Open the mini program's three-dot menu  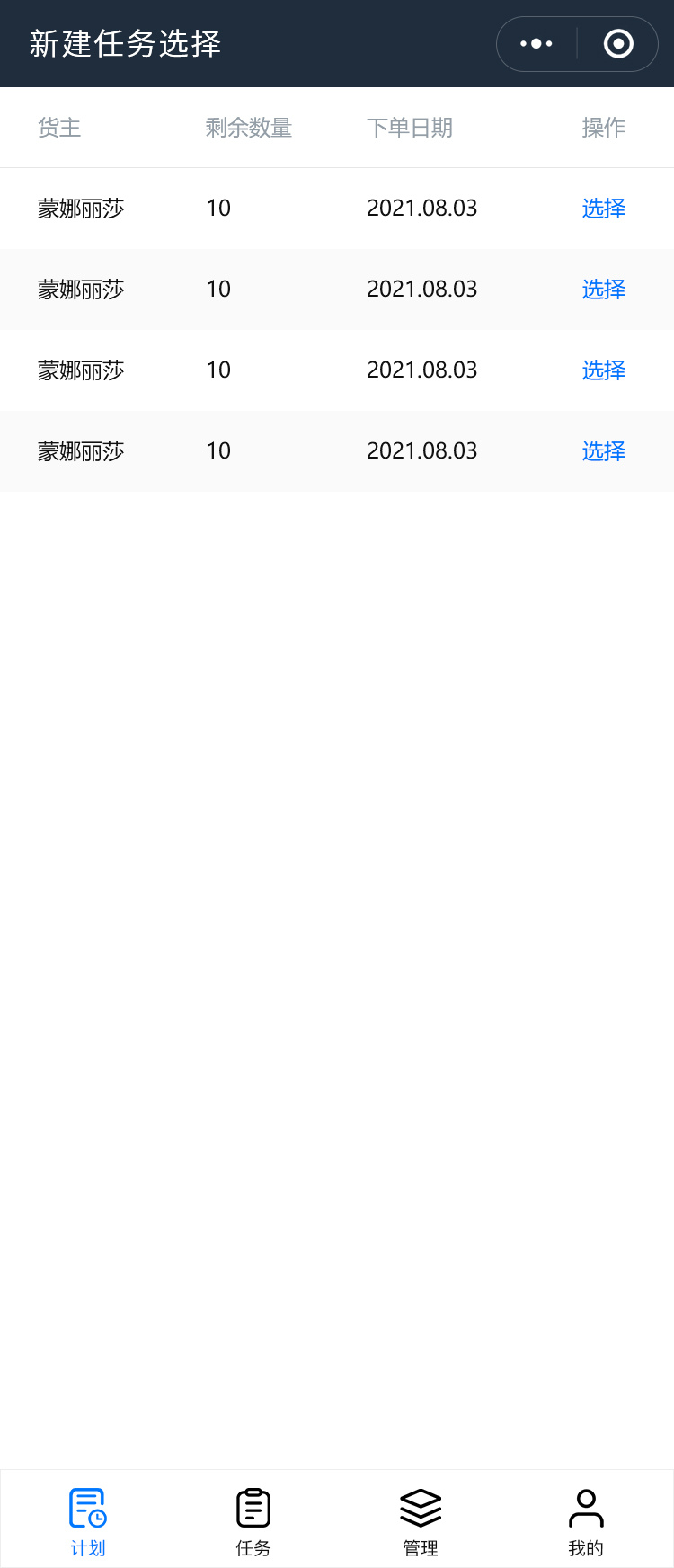[x=537, y=43]
